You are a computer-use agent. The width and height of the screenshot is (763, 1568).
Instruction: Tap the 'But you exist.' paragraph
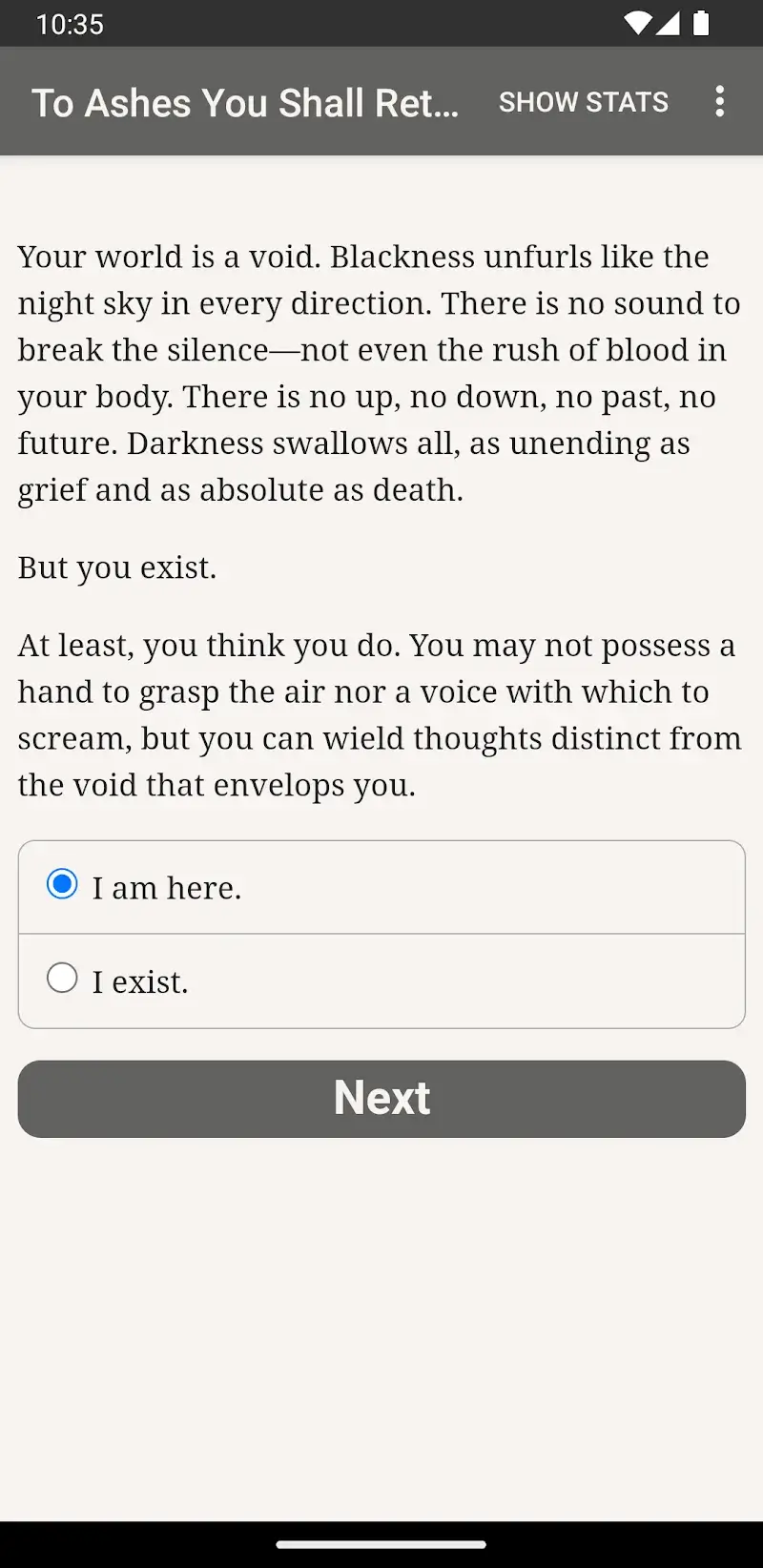click(116, 567)
